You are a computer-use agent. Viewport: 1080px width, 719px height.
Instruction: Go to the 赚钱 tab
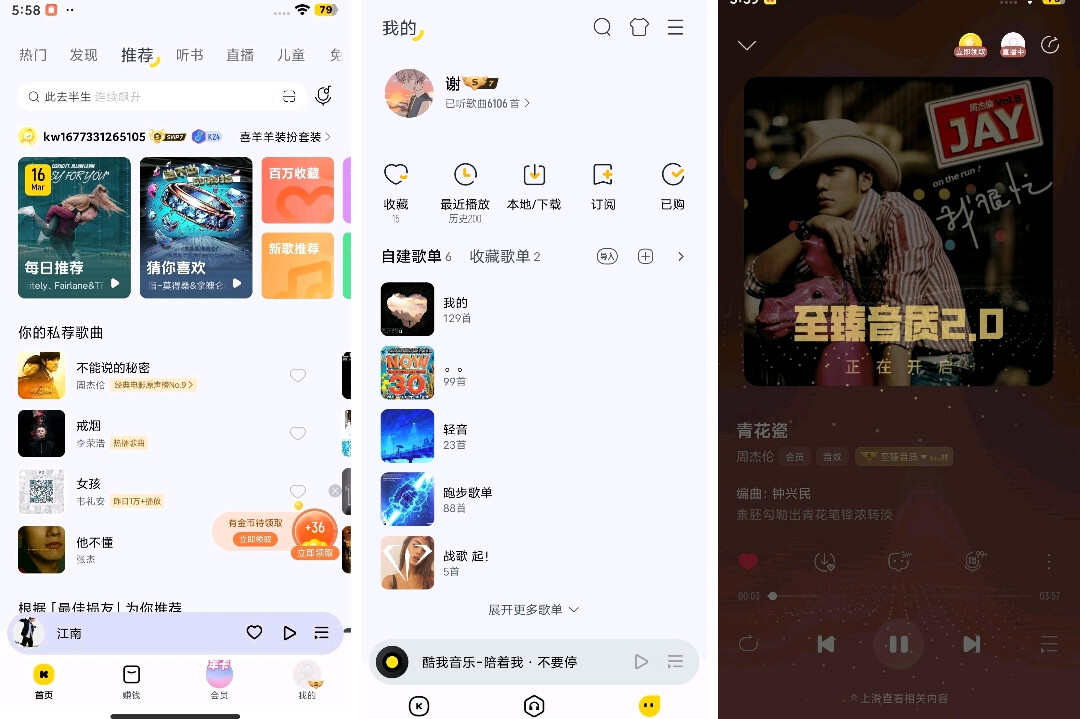pyautogui.click(x=131, y=681)
